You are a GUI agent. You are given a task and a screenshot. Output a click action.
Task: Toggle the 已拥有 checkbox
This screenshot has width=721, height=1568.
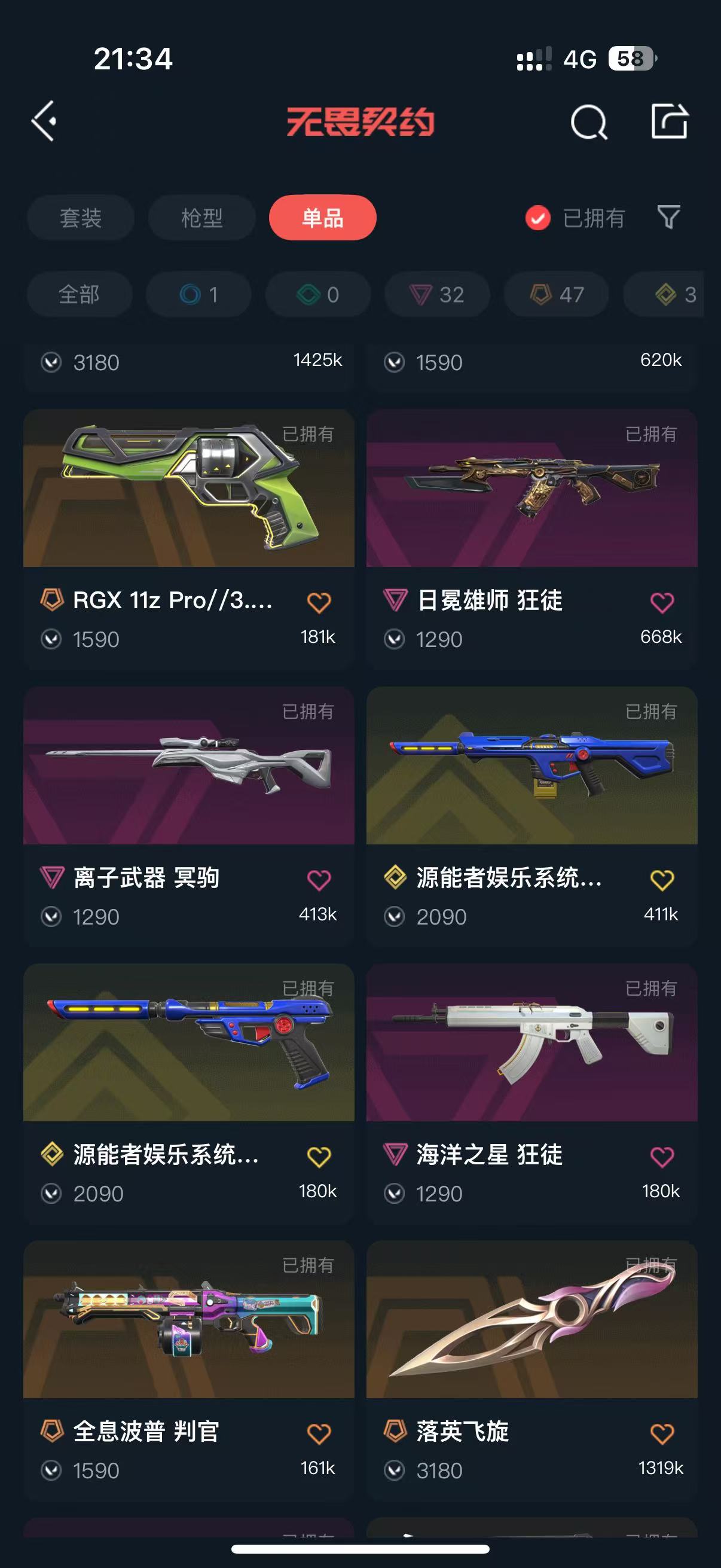pos(538,218)
